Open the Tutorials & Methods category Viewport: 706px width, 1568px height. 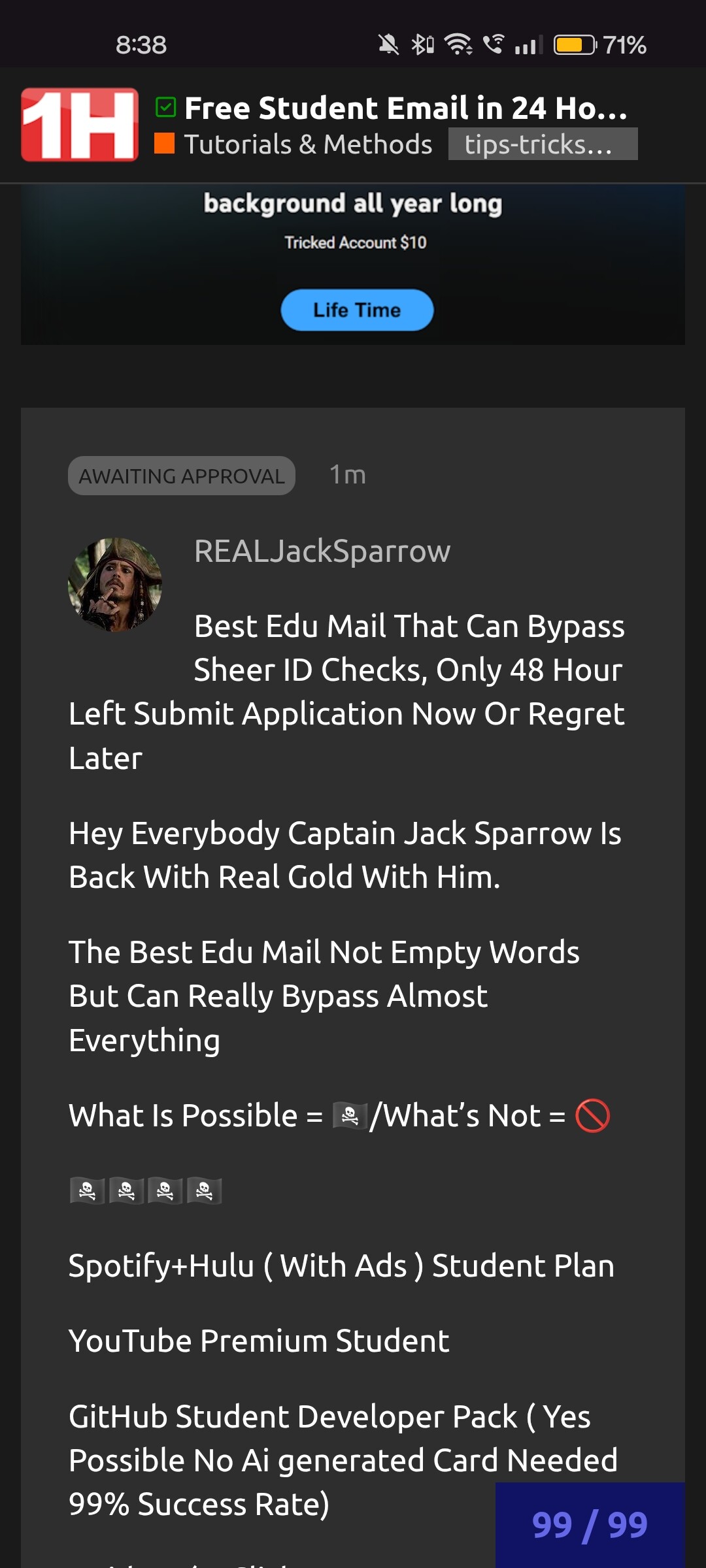tap(307, 144)
